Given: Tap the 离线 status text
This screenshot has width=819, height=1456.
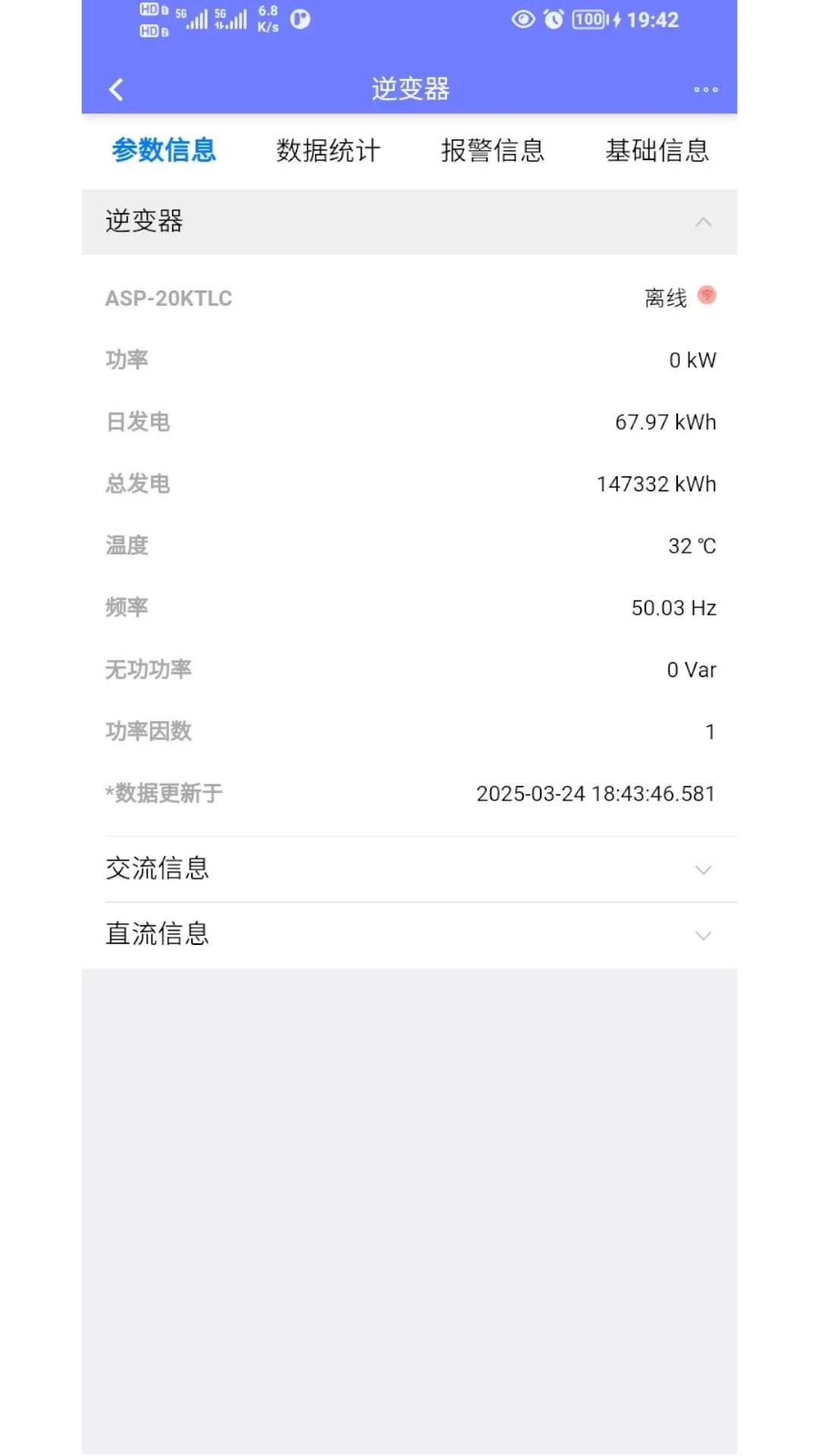Looking at the screenshot, I should coord(664,297).
